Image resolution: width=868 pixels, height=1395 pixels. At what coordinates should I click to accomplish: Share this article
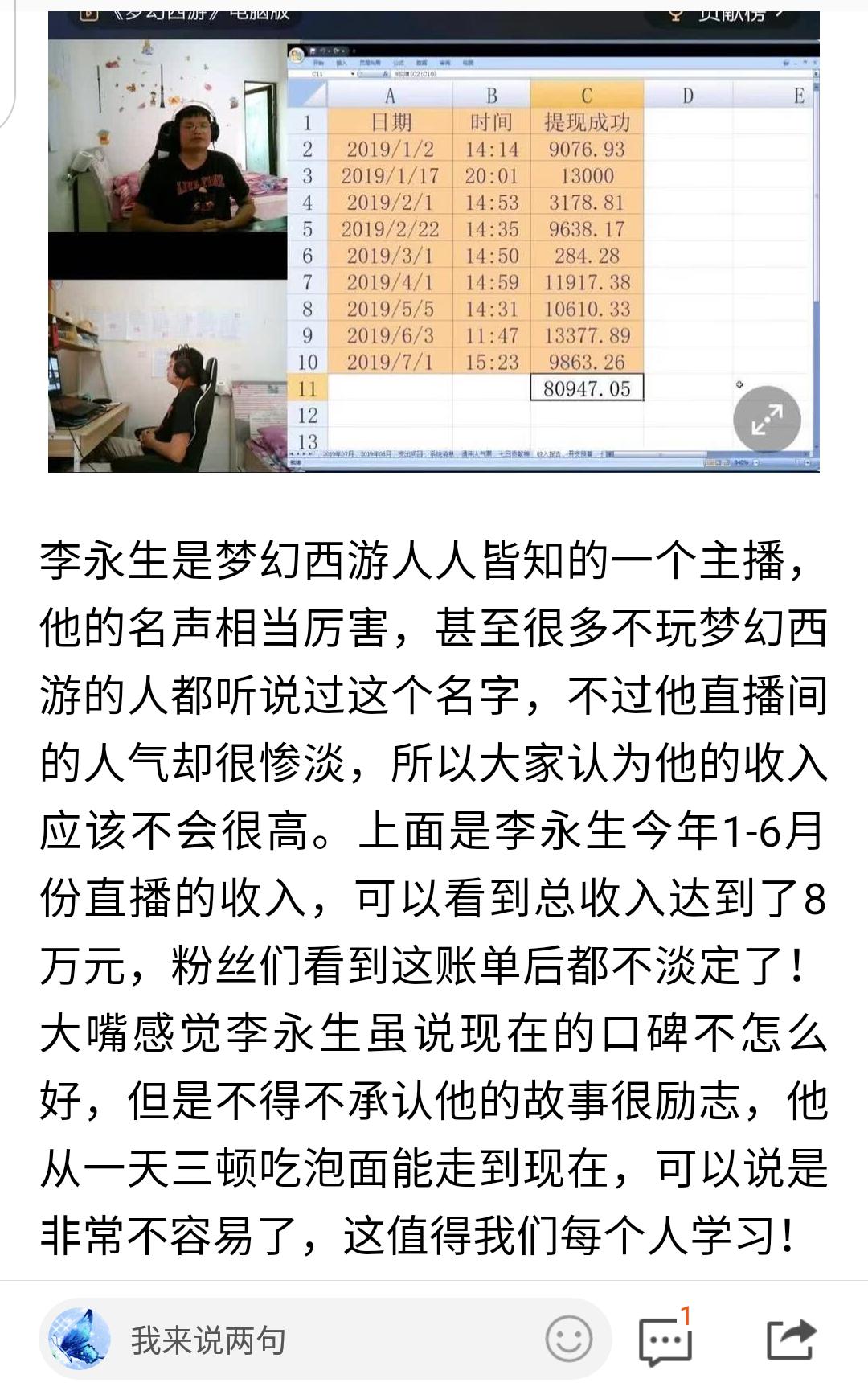click(791, 1340)
